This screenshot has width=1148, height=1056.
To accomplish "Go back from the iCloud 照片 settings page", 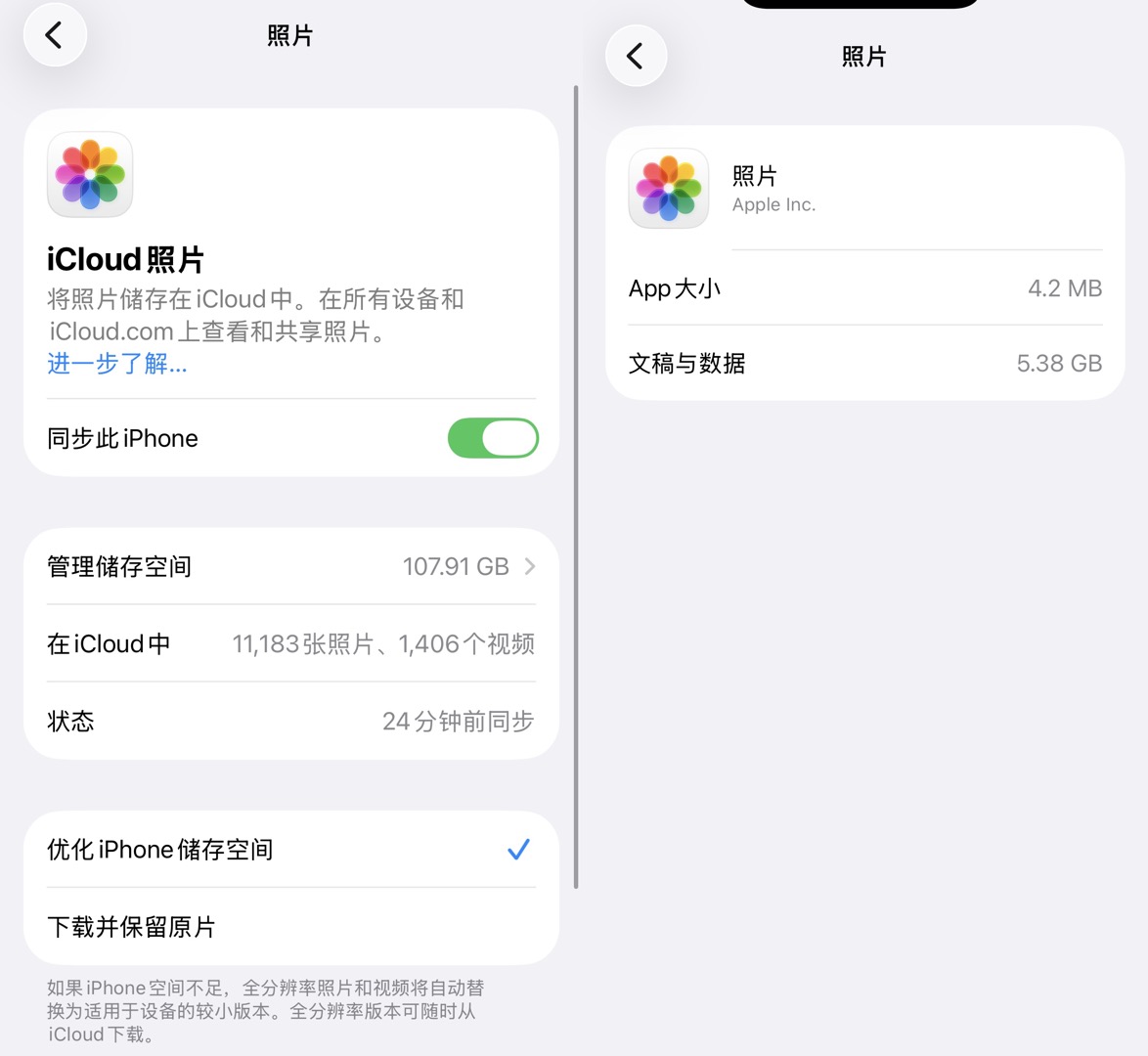I will coord(55,36).
